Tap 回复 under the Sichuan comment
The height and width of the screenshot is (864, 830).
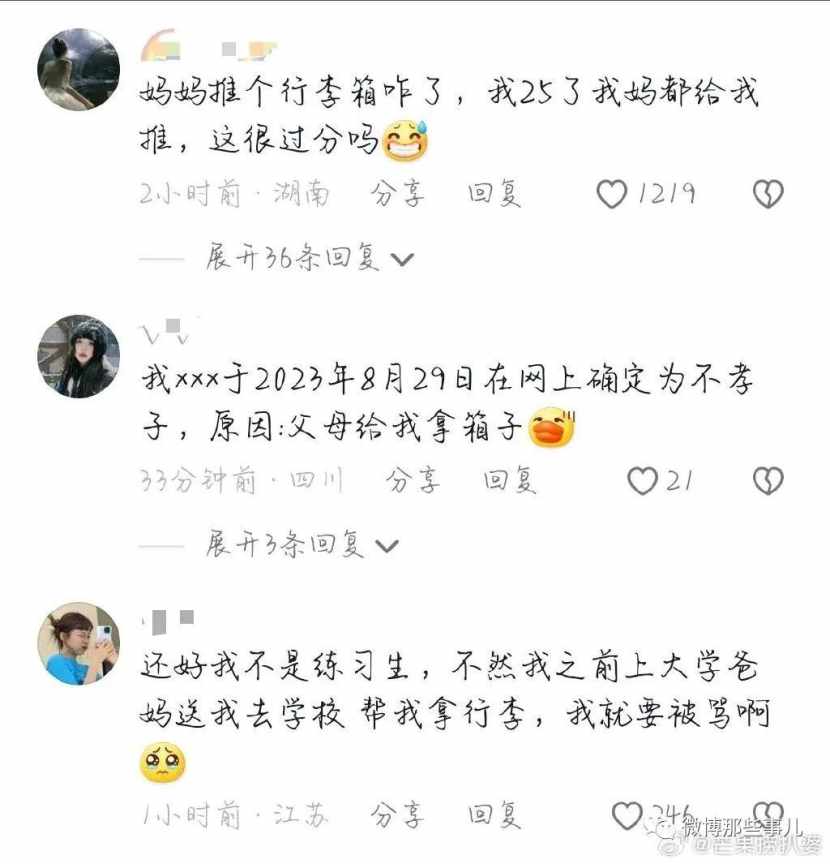pyautogui.click(x=510, y=481)
